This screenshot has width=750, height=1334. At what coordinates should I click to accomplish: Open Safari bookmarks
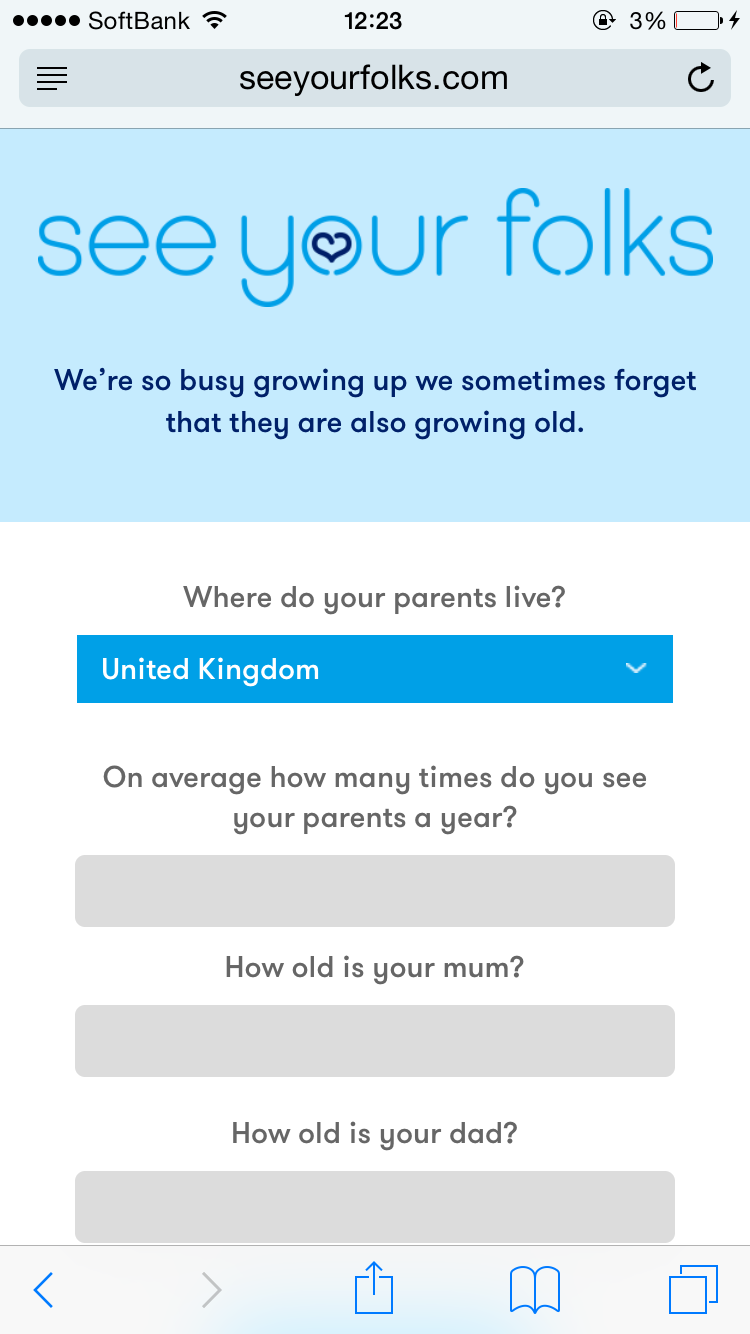click(535, 1290)
